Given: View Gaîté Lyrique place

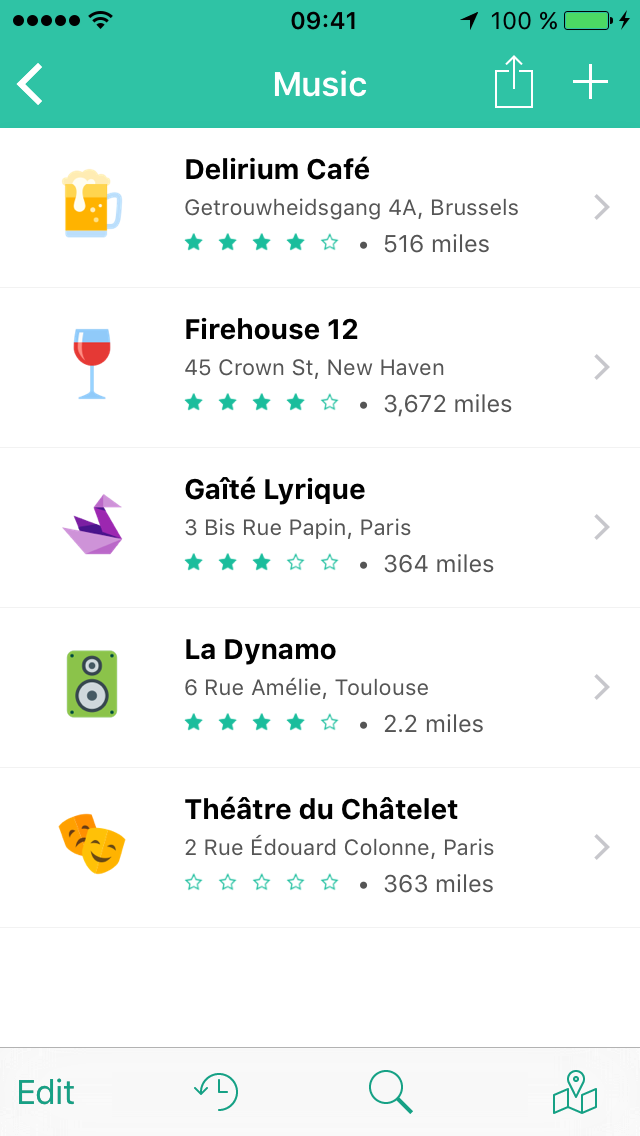Looking at the screenshot, I should (x=320, y=528).
